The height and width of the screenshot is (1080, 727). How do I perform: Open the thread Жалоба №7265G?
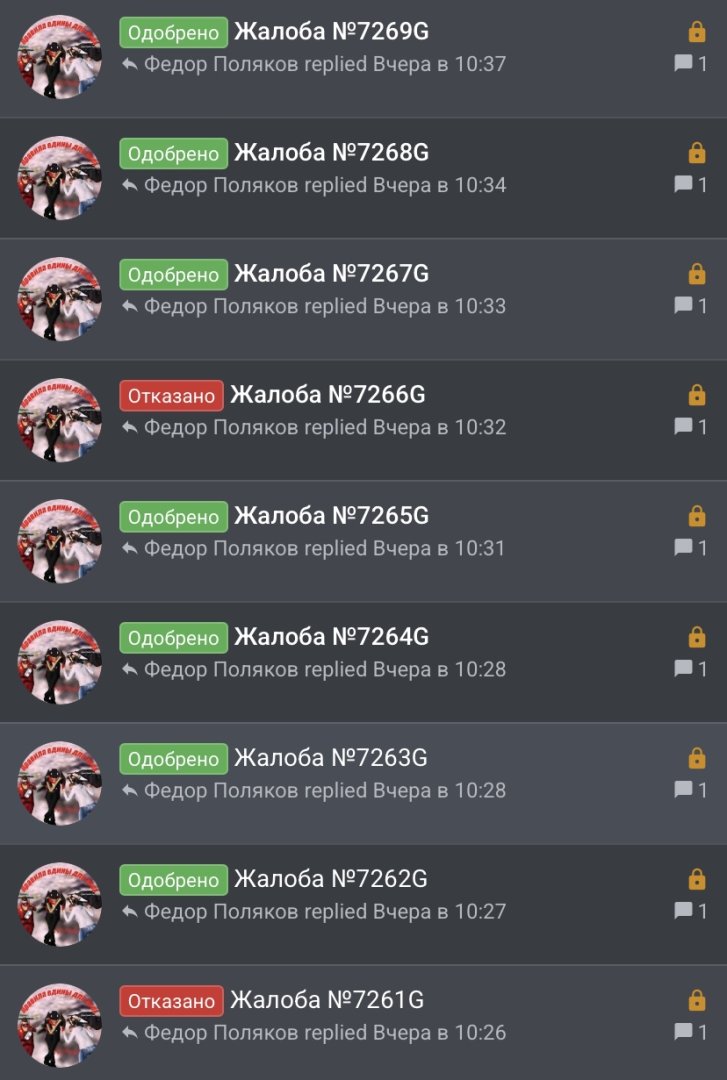(331, 516)
